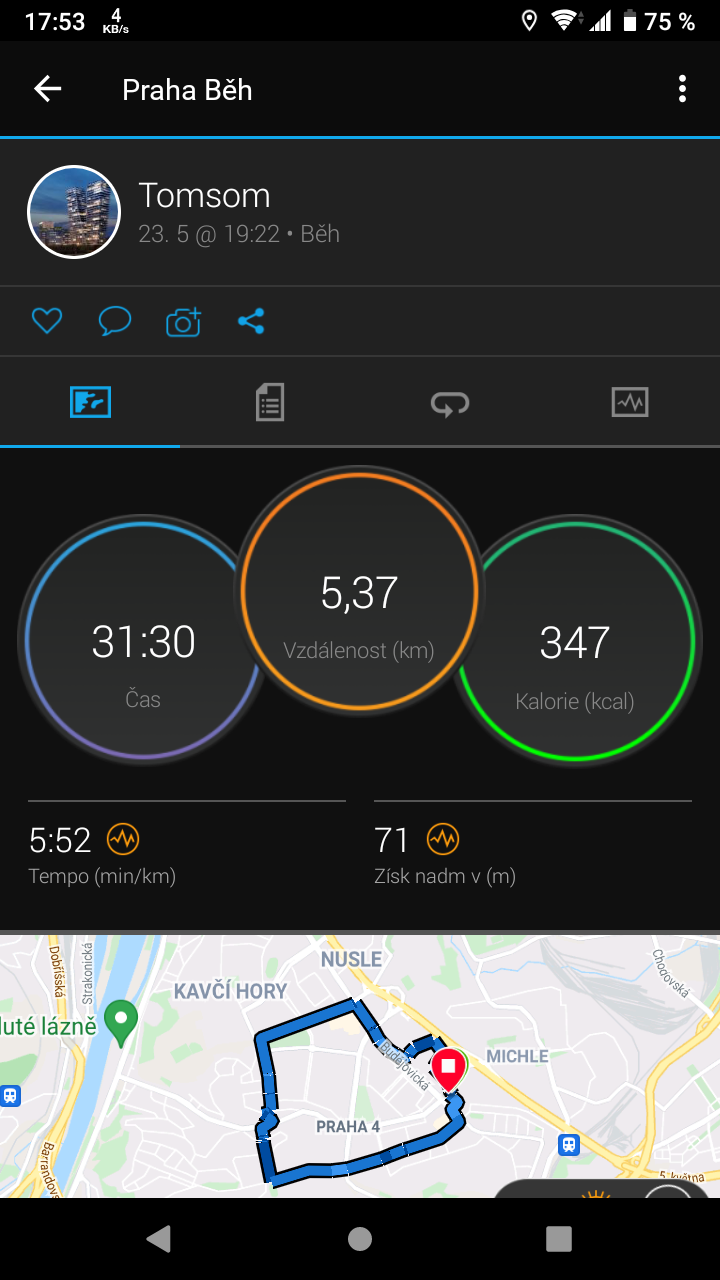
Task: Open Tomsom's profile picture
Action: (x=74, y=212)
